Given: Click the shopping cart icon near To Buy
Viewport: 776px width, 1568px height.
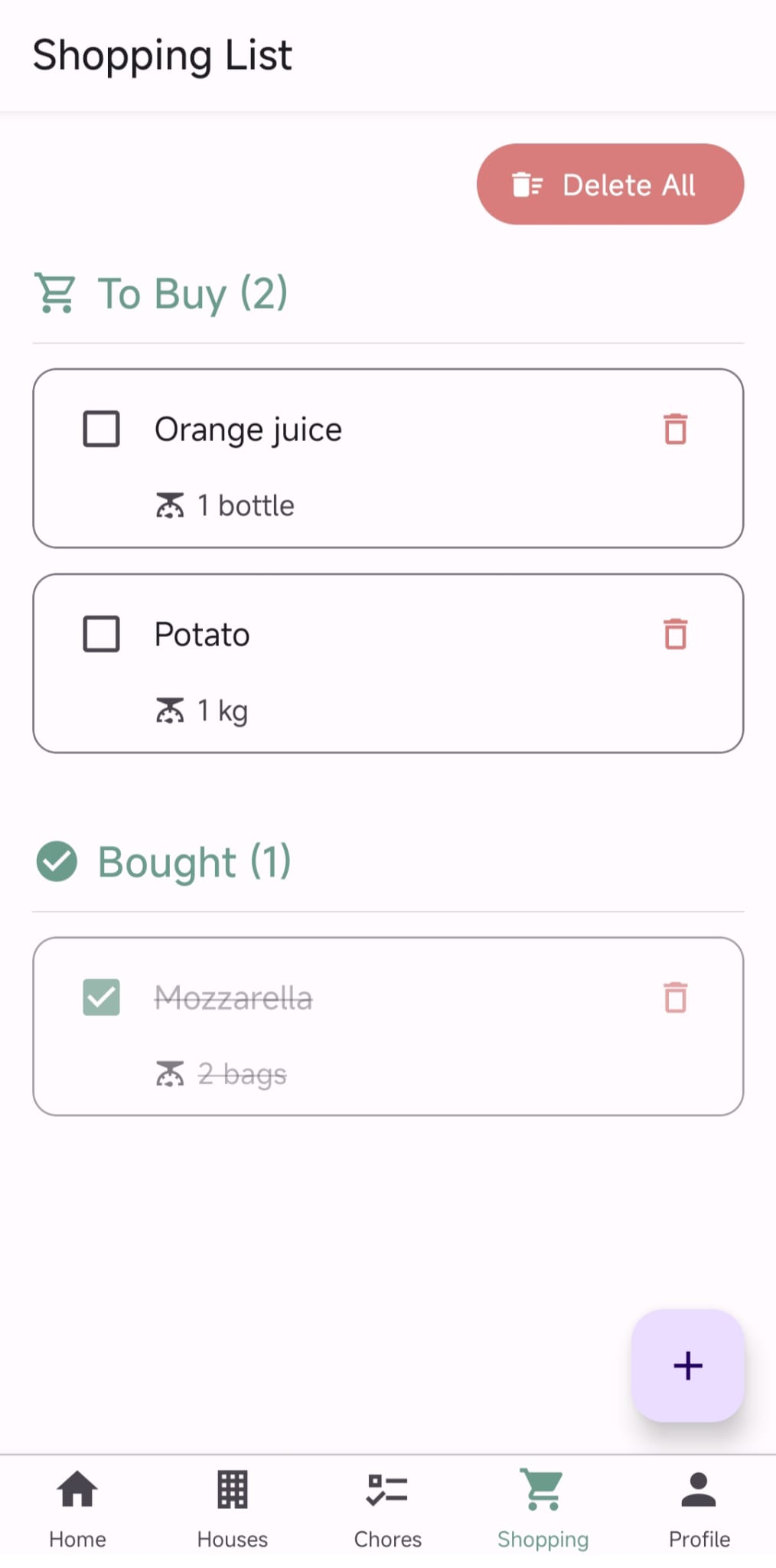Looking at the screenshot, I should 54,292.
